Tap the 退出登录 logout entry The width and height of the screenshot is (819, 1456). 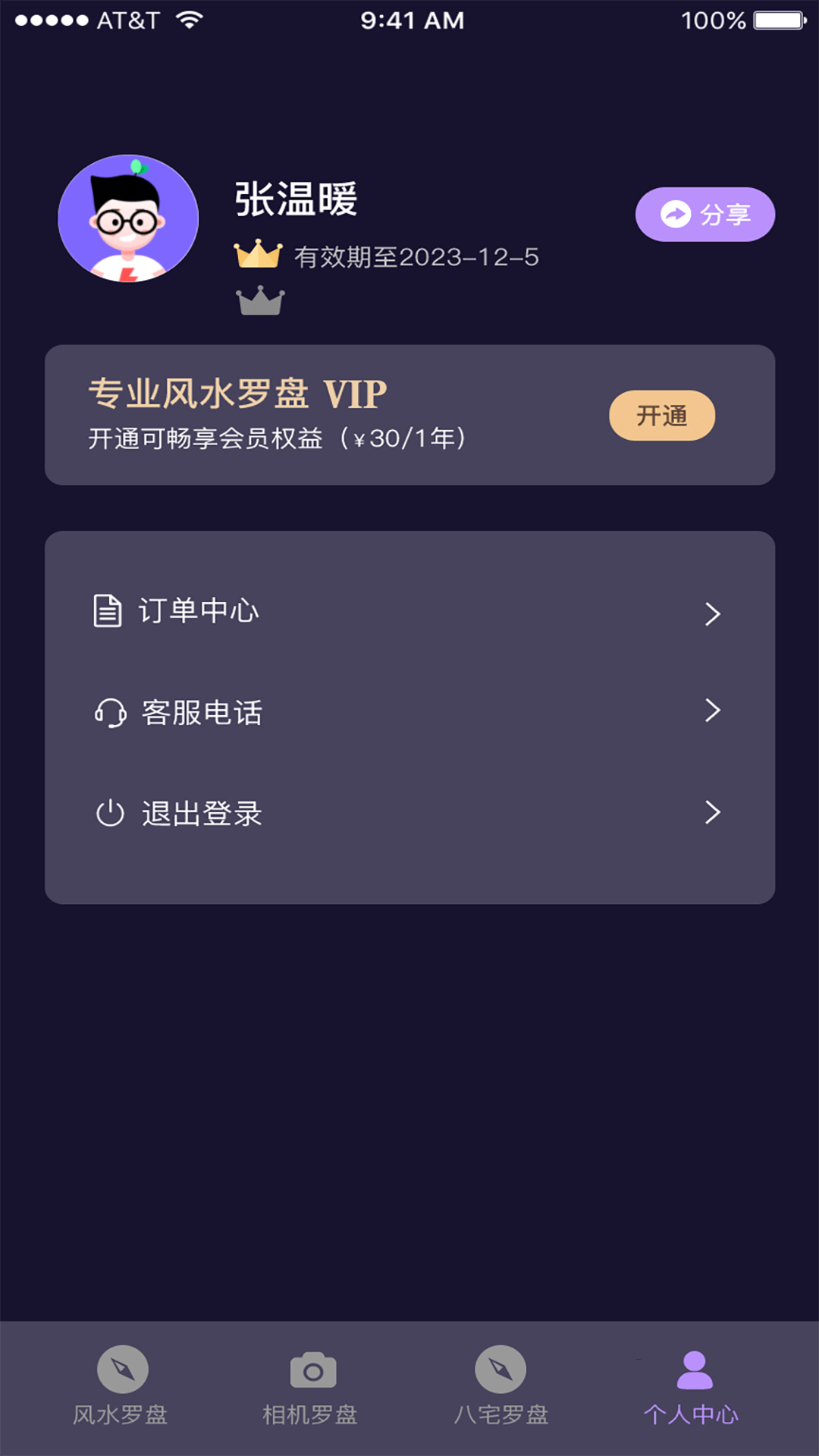click(202, 814)
